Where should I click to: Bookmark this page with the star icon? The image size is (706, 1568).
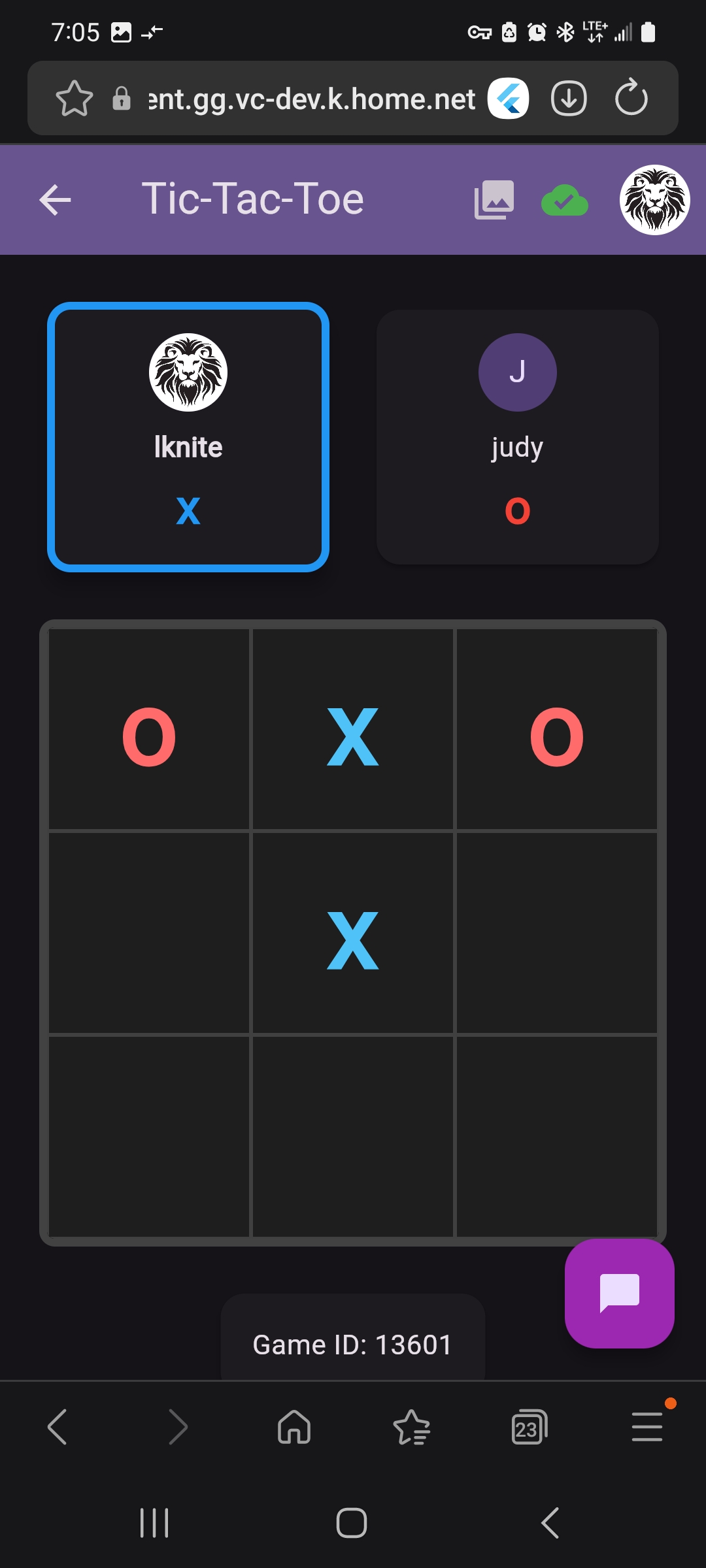coord(75,99)
